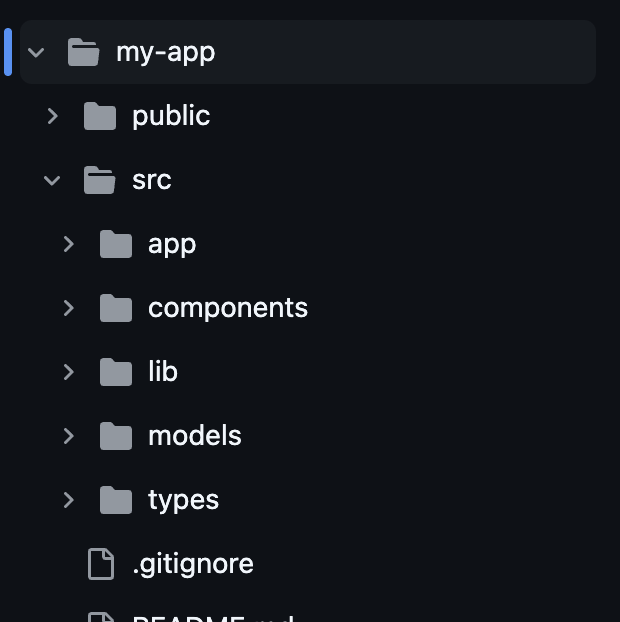
Task: Collapse the my-app folder chevron
Action: pyautogui.click(x=37, y=52)
